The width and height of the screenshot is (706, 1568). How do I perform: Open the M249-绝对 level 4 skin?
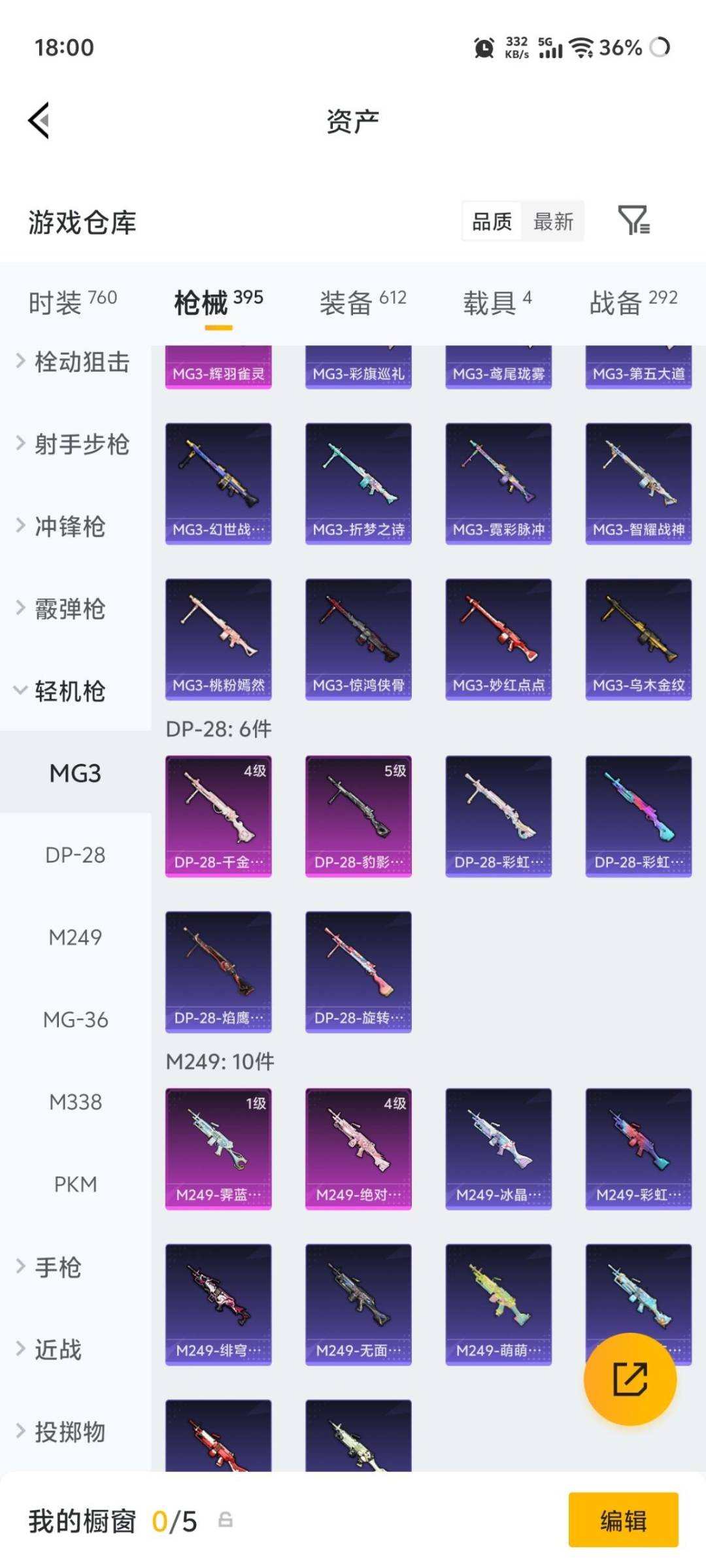358,1149
